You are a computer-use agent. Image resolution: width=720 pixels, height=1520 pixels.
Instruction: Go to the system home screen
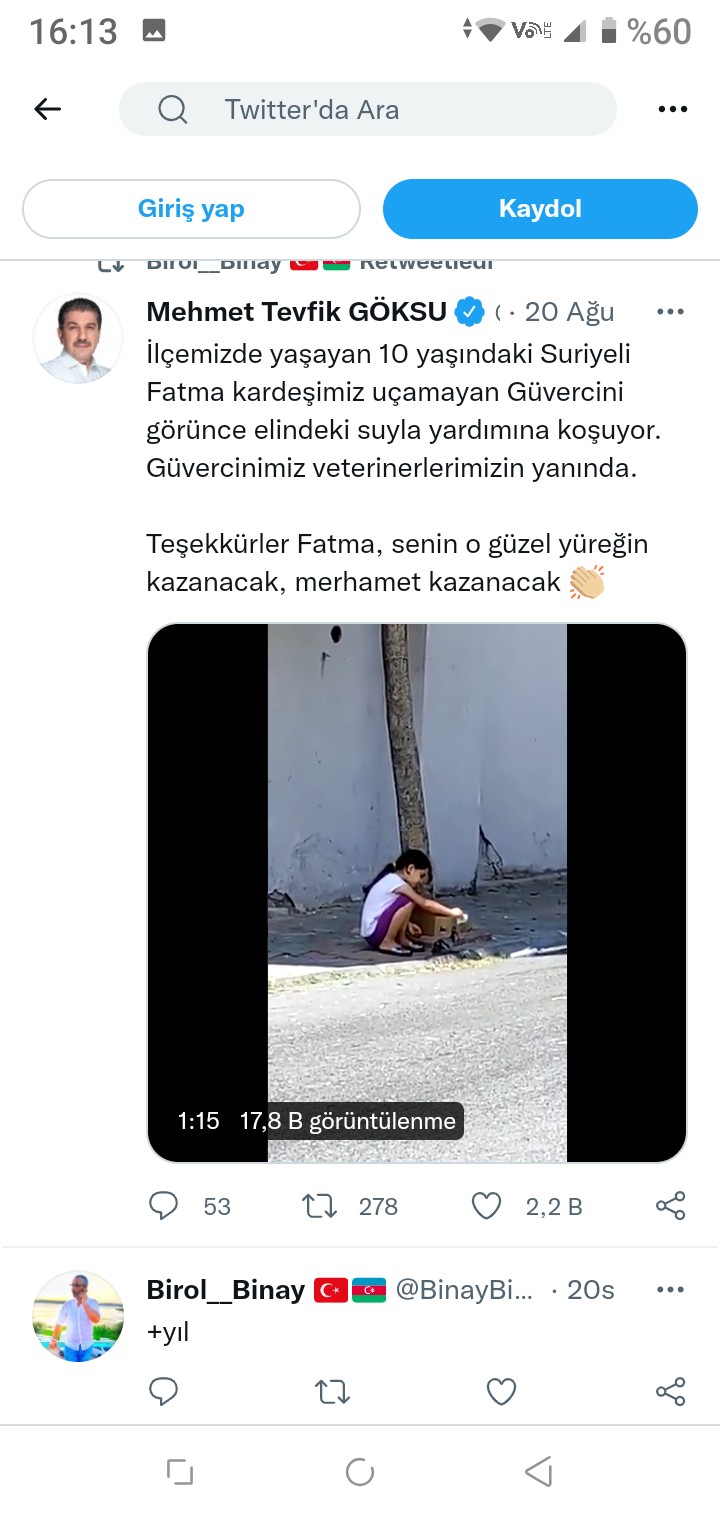point(359,1471)
